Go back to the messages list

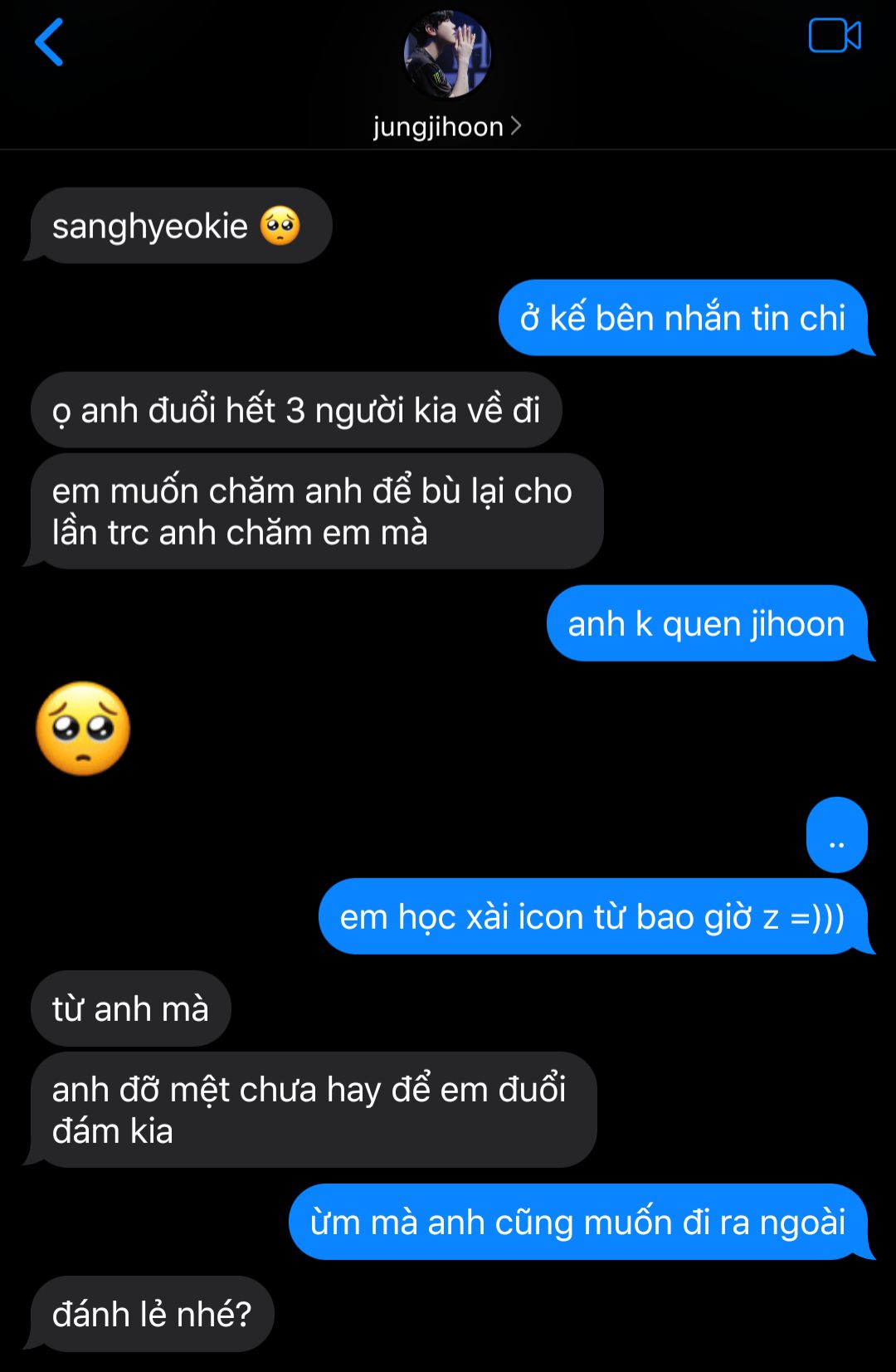[x=49, y=42]
